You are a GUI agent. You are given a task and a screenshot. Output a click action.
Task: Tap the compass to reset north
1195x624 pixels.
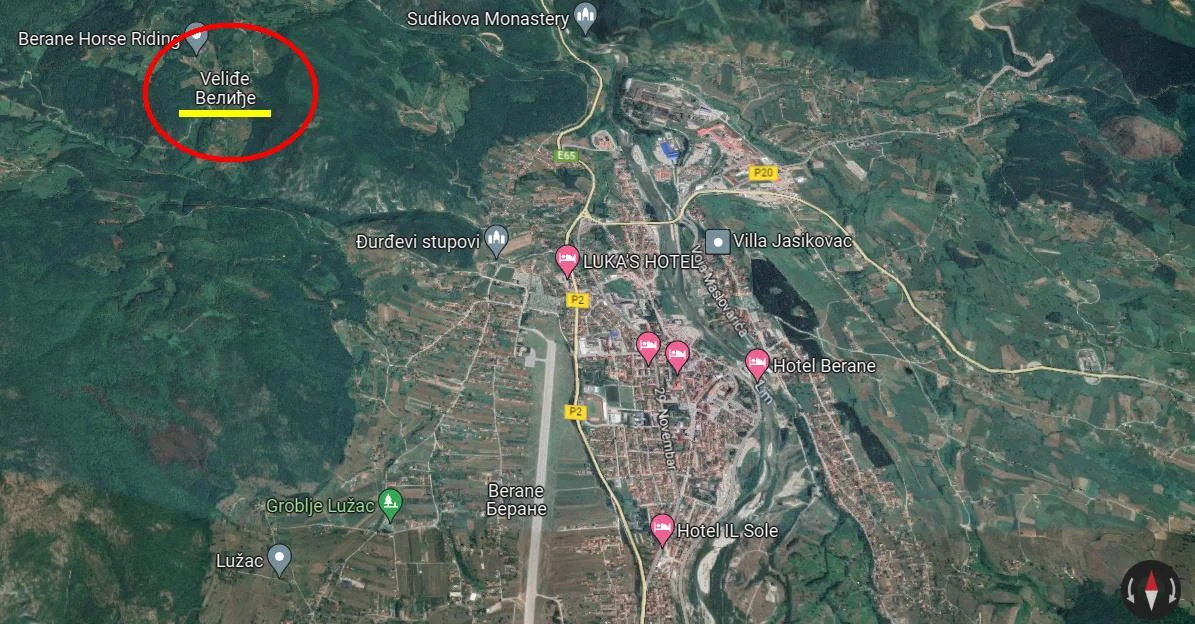[x=1150, y=586]
